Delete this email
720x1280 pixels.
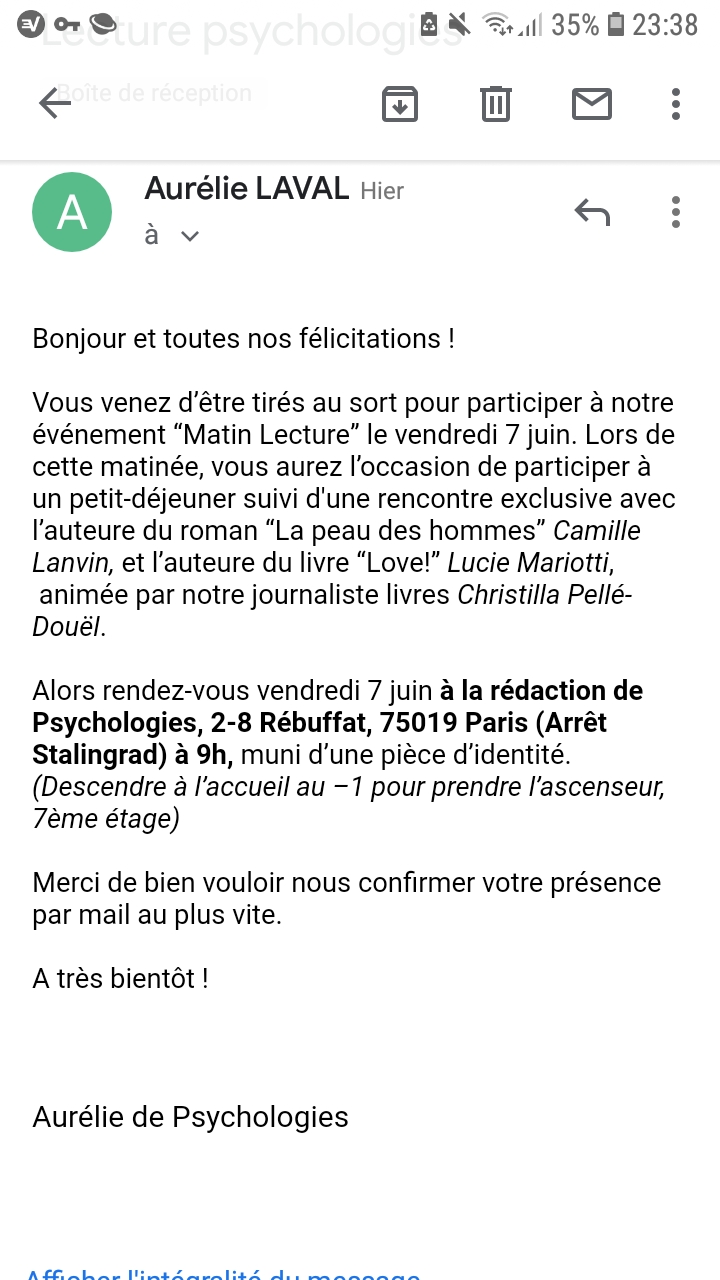[496, 103]
